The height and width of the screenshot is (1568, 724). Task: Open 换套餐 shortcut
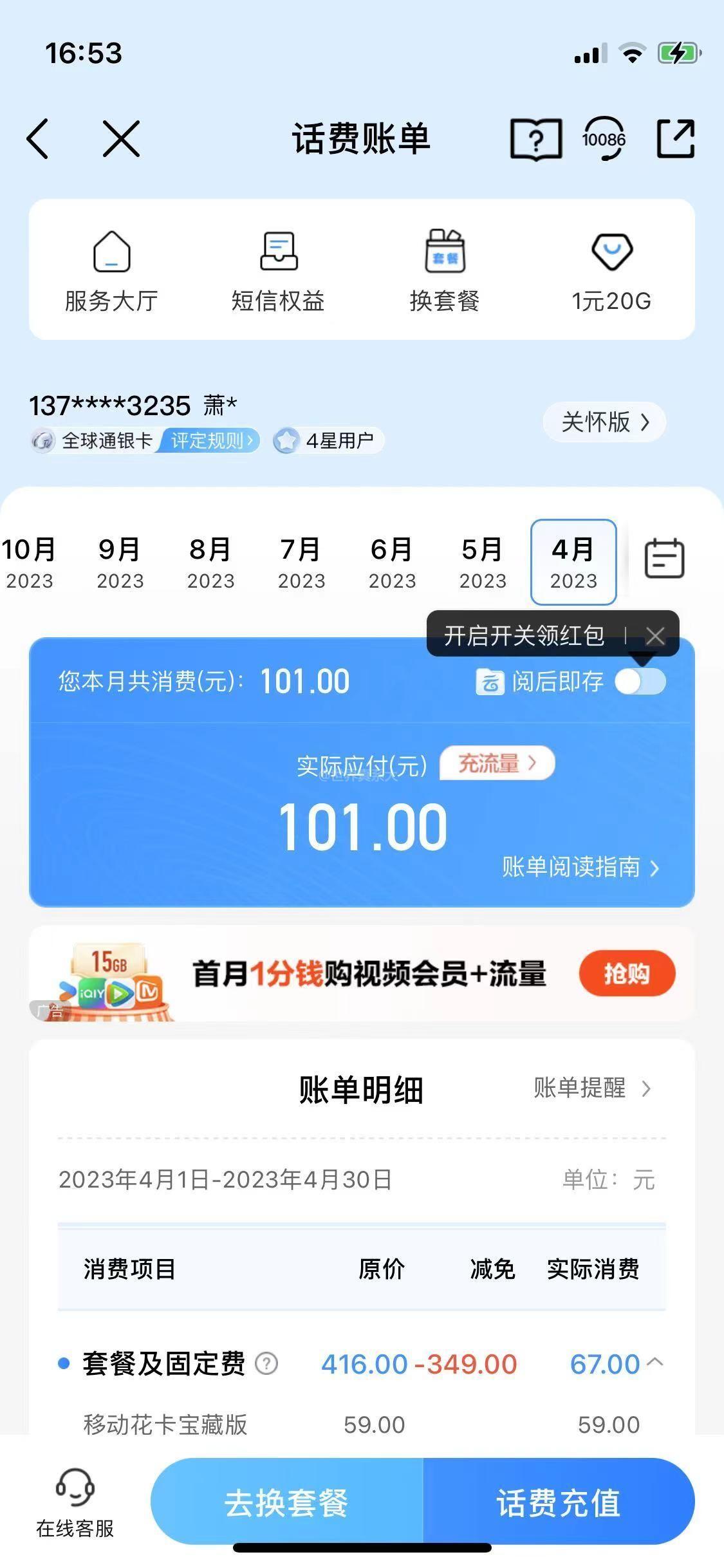445,272
